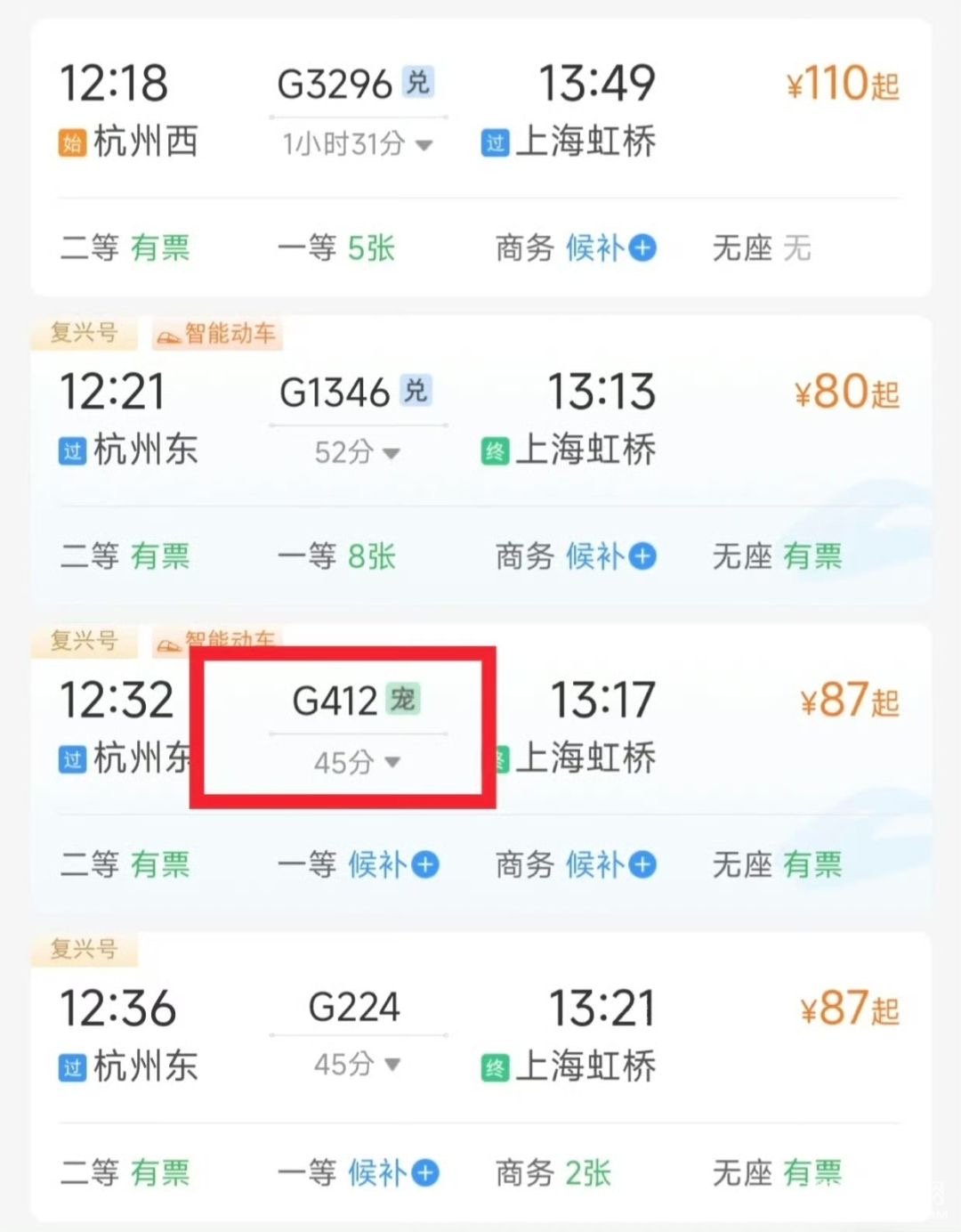The width and height of the screenshot is (961, 1232).
Task: Select train G1346 departing at 12:21
Action: [x=335, y=393]
